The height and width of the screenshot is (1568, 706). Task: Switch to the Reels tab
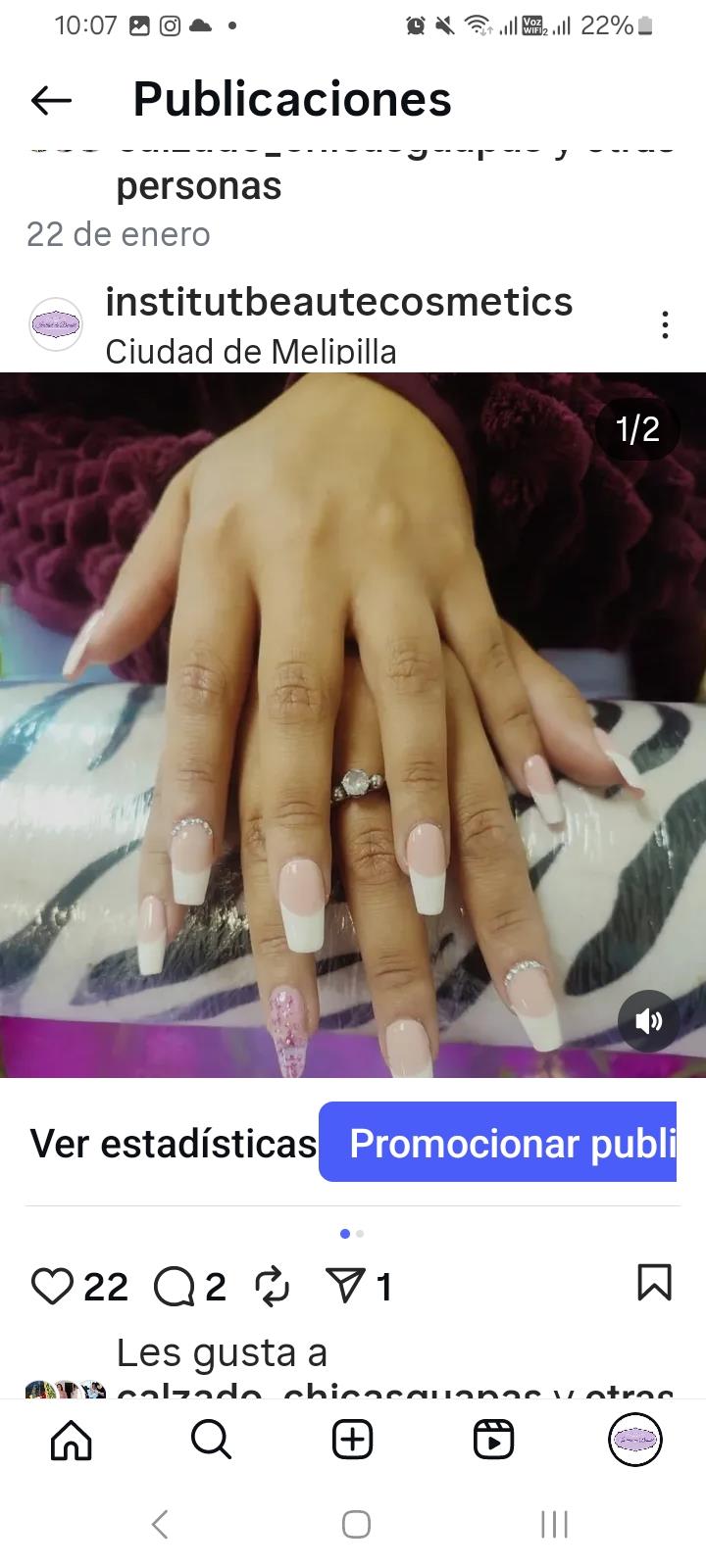493,1440
